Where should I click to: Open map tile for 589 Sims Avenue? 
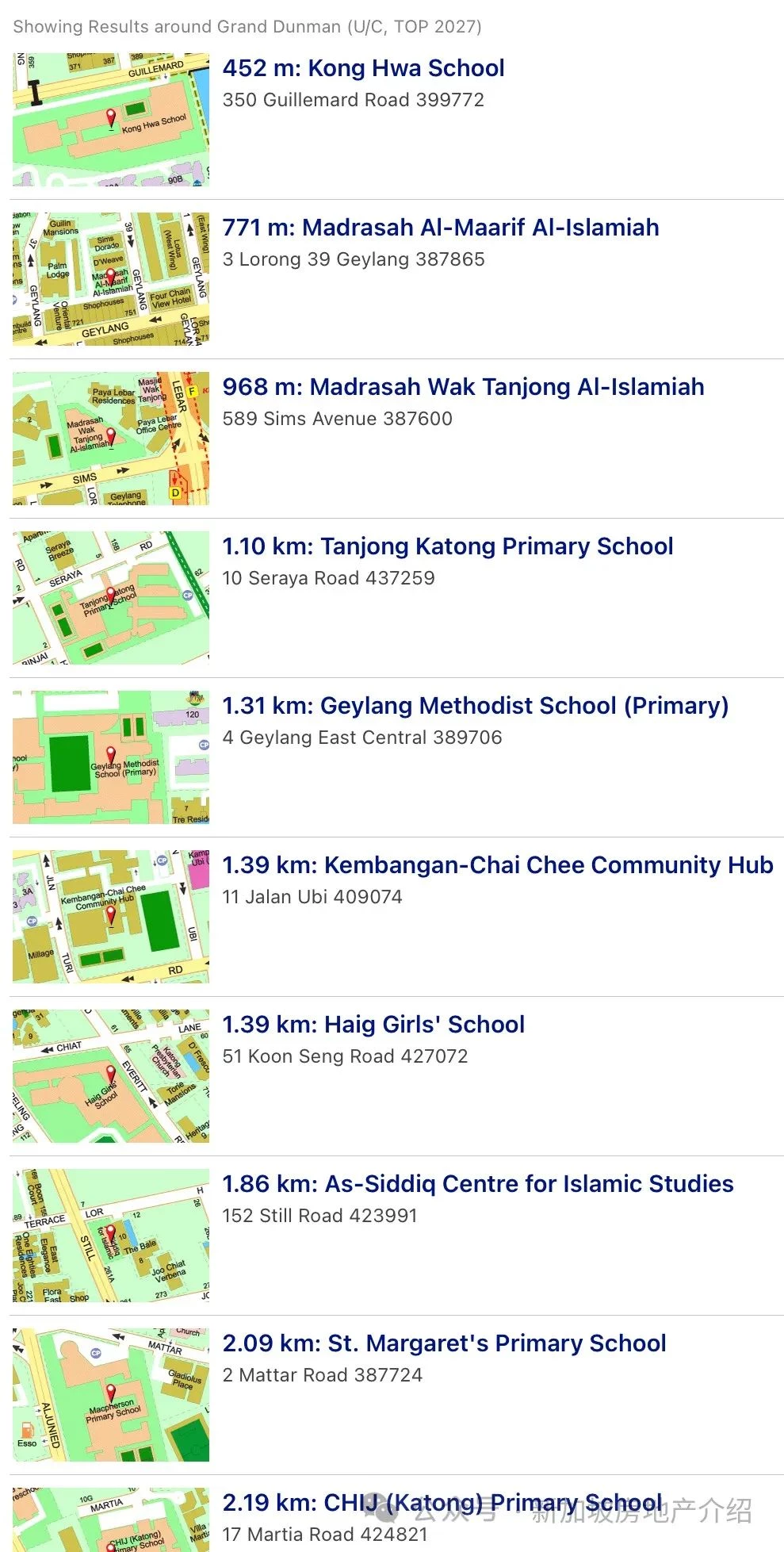click(111, 439)
